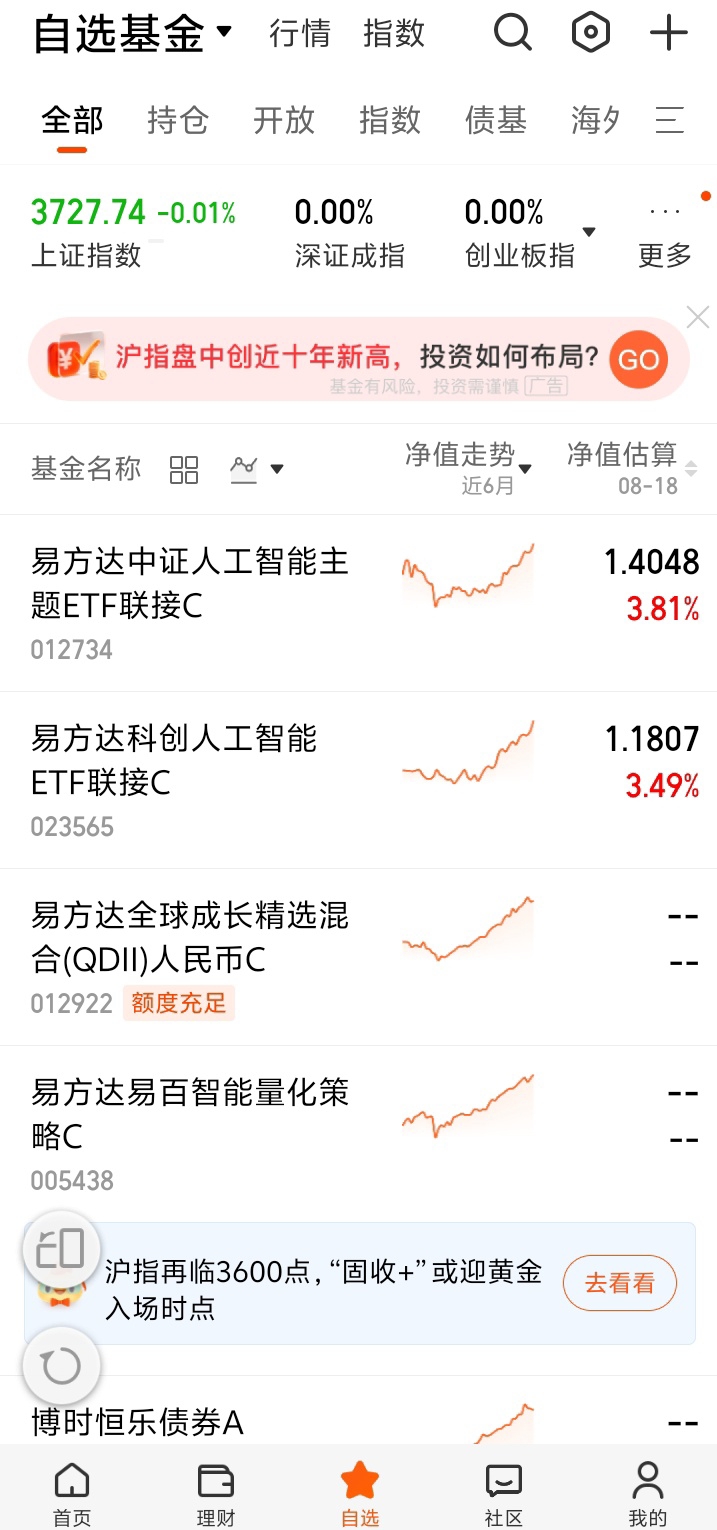Go to the 理财 bottom tab
717x1530 pixels.
[216, 1494]
